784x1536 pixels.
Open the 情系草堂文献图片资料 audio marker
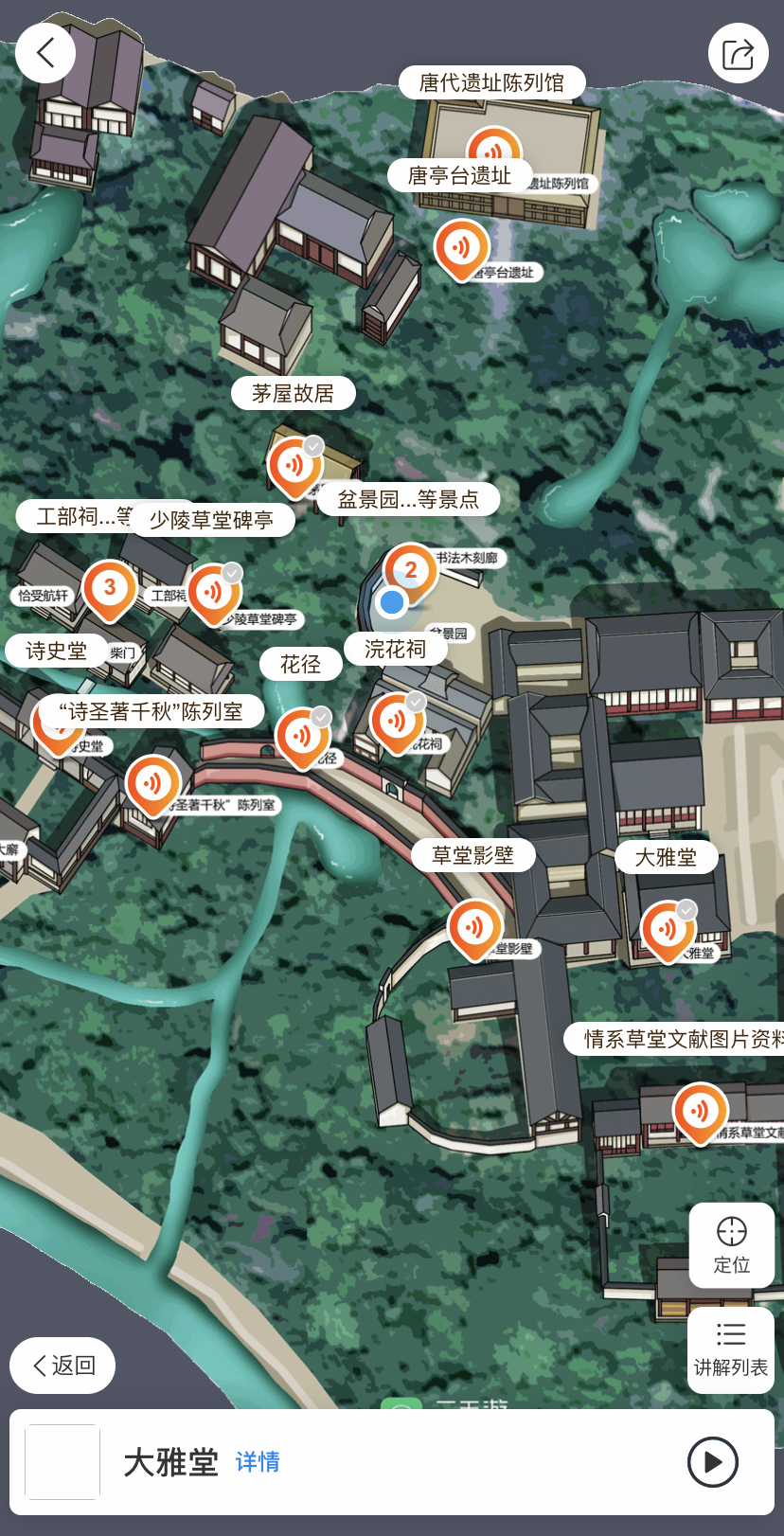pyautogui.click(x=700, y=1111)
